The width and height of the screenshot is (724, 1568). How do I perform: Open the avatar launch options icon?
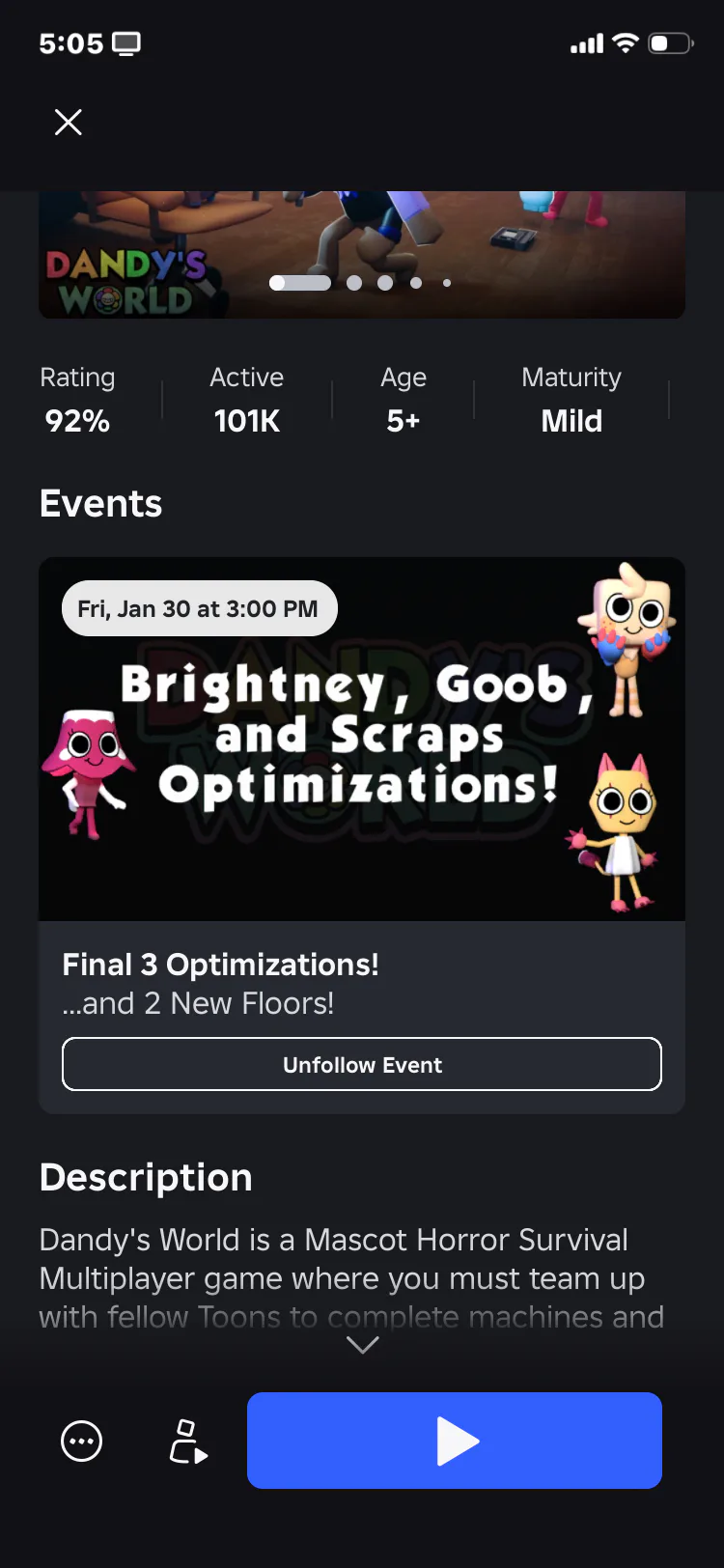(188, 1442)
